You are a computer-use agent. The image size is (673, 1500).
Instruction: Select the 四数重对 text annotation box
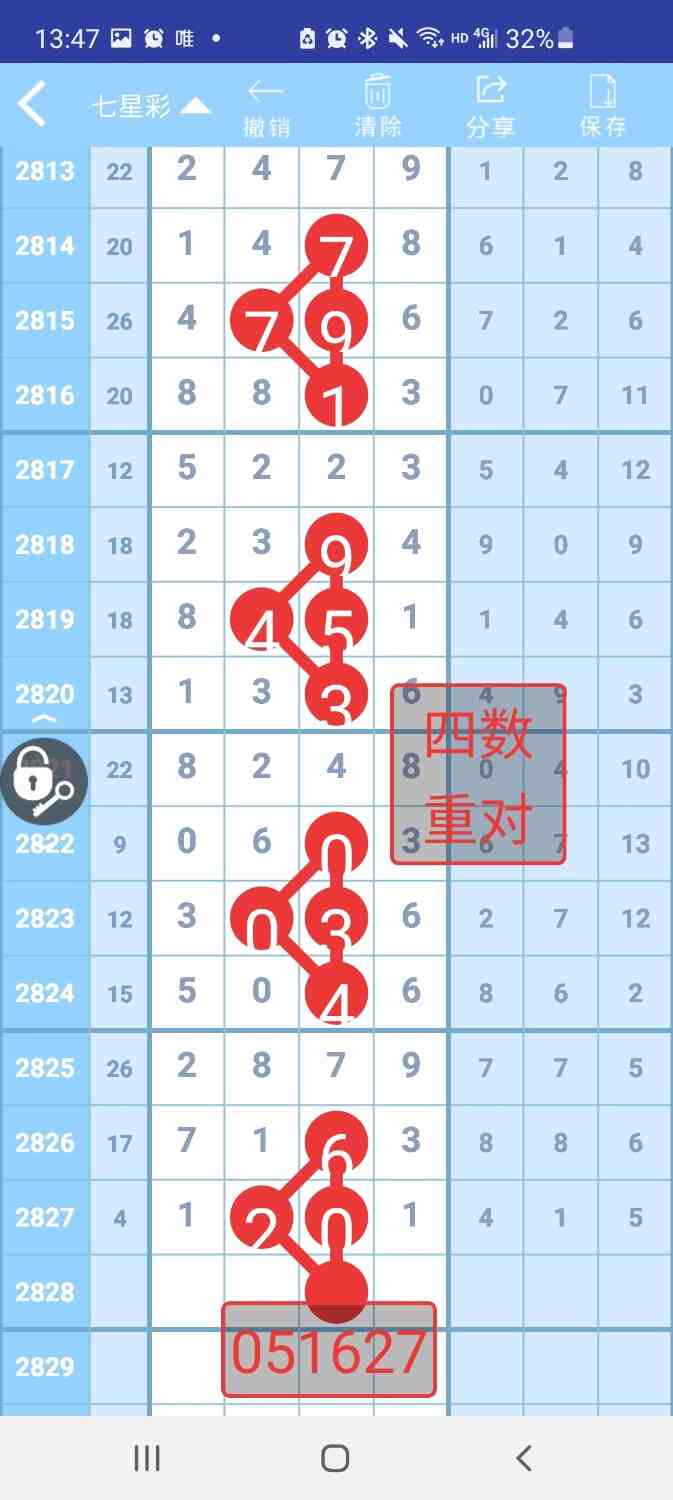point(478,774)
